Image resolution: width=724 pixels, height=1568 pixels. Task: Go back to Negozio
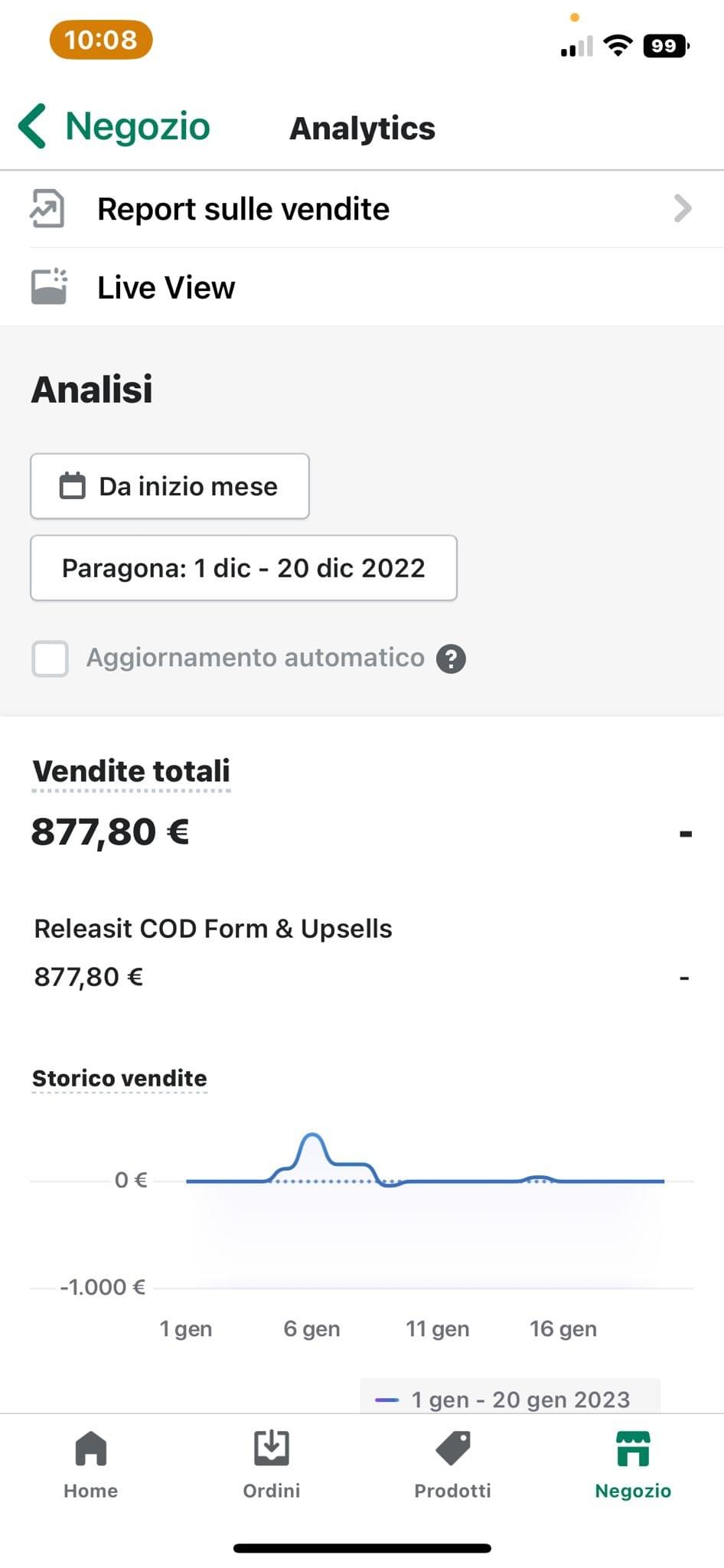(x=114, y=126)
